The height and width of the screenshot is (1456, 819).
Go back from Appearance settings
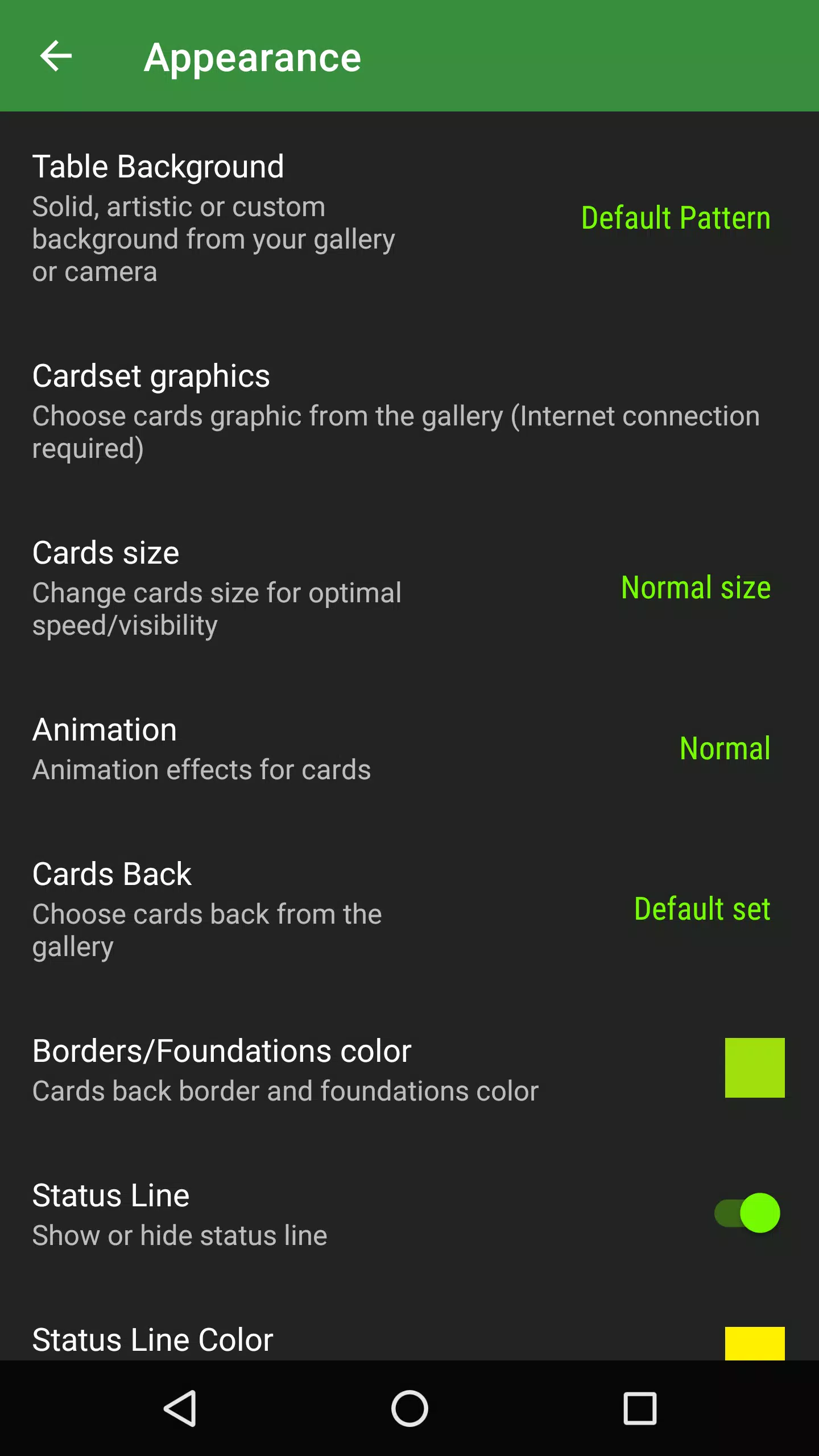coord(56,56)
